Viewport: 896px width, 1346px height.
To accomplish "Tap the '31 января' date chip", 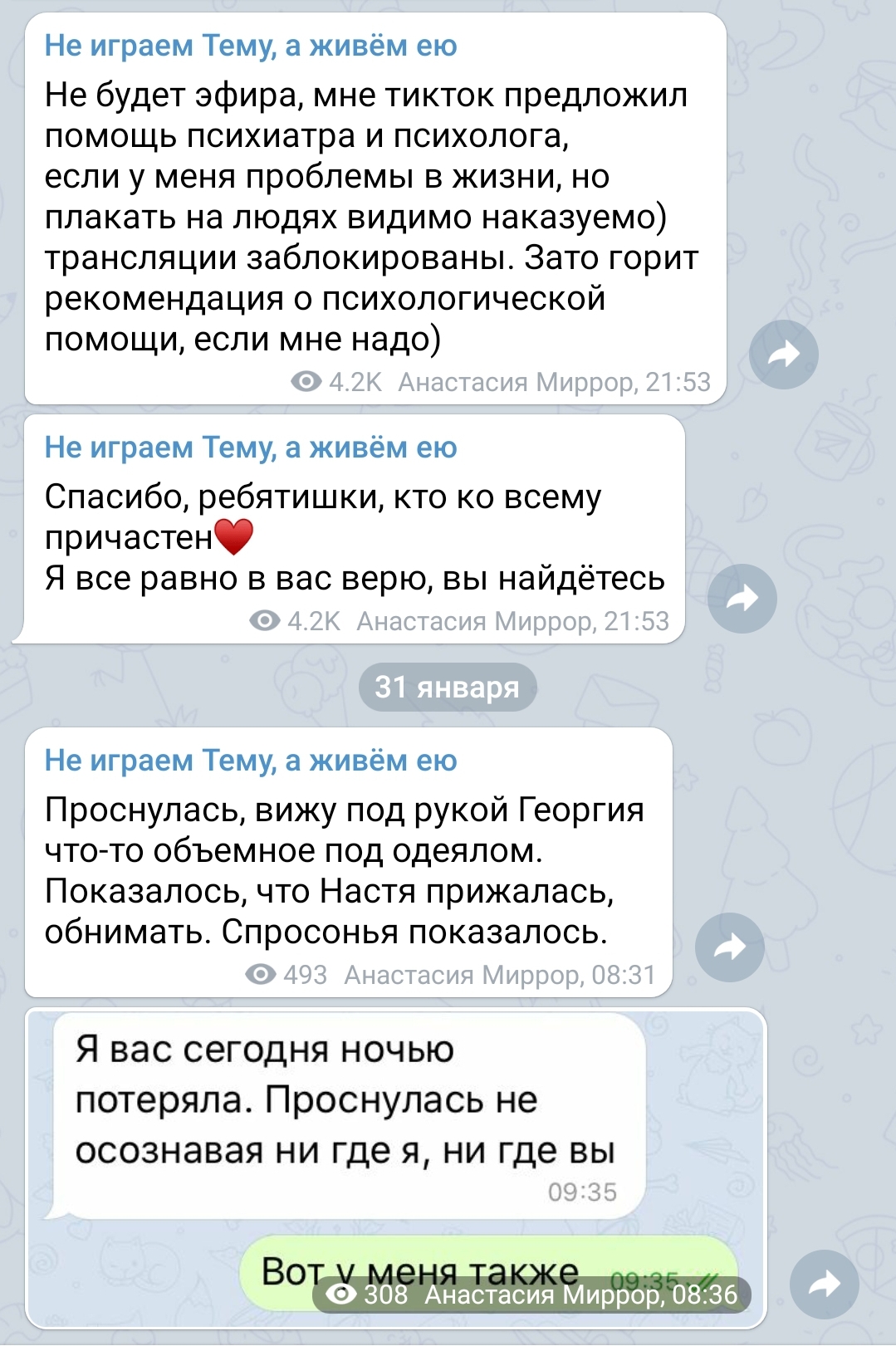I will [448, 688].
